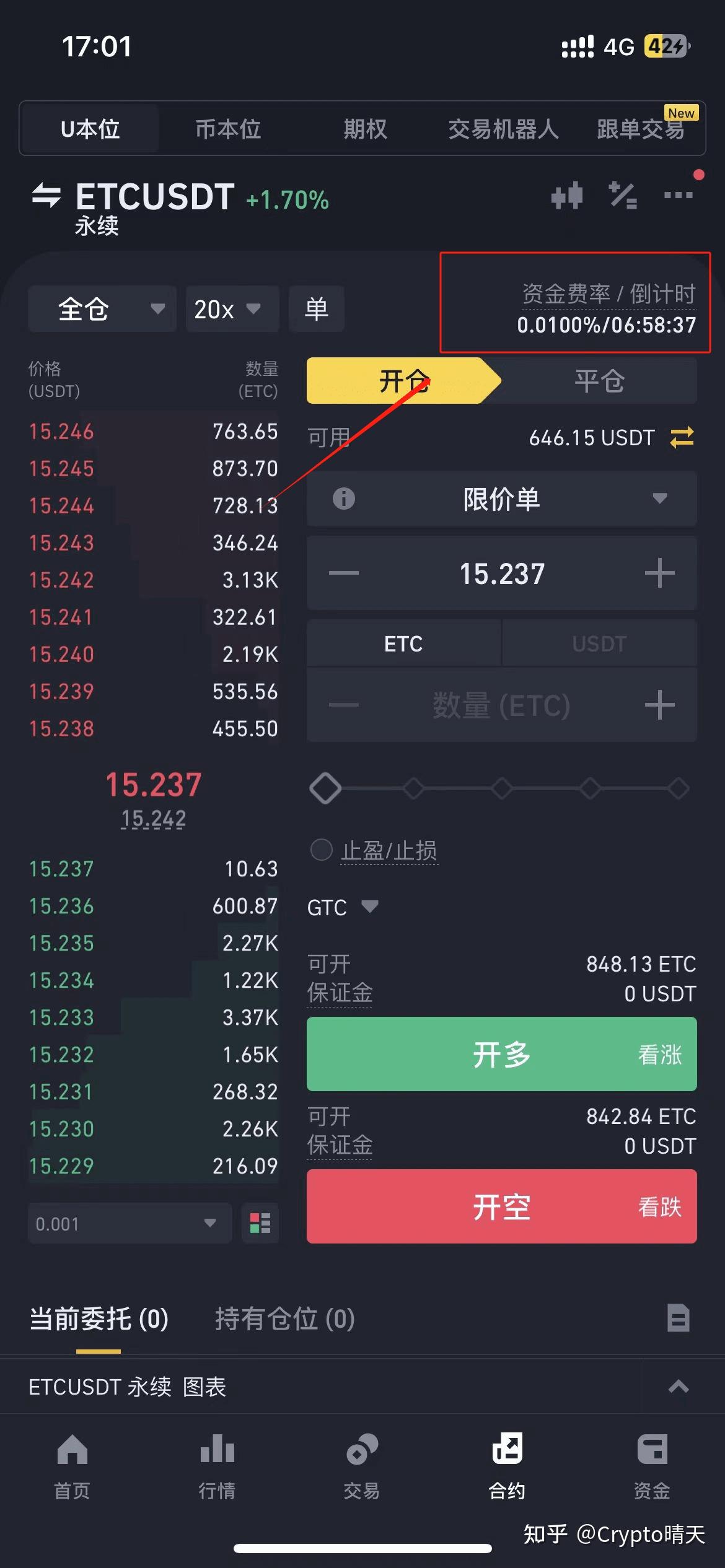Expand the GTC time-in-force dropdown

click(x=343, y=907)
